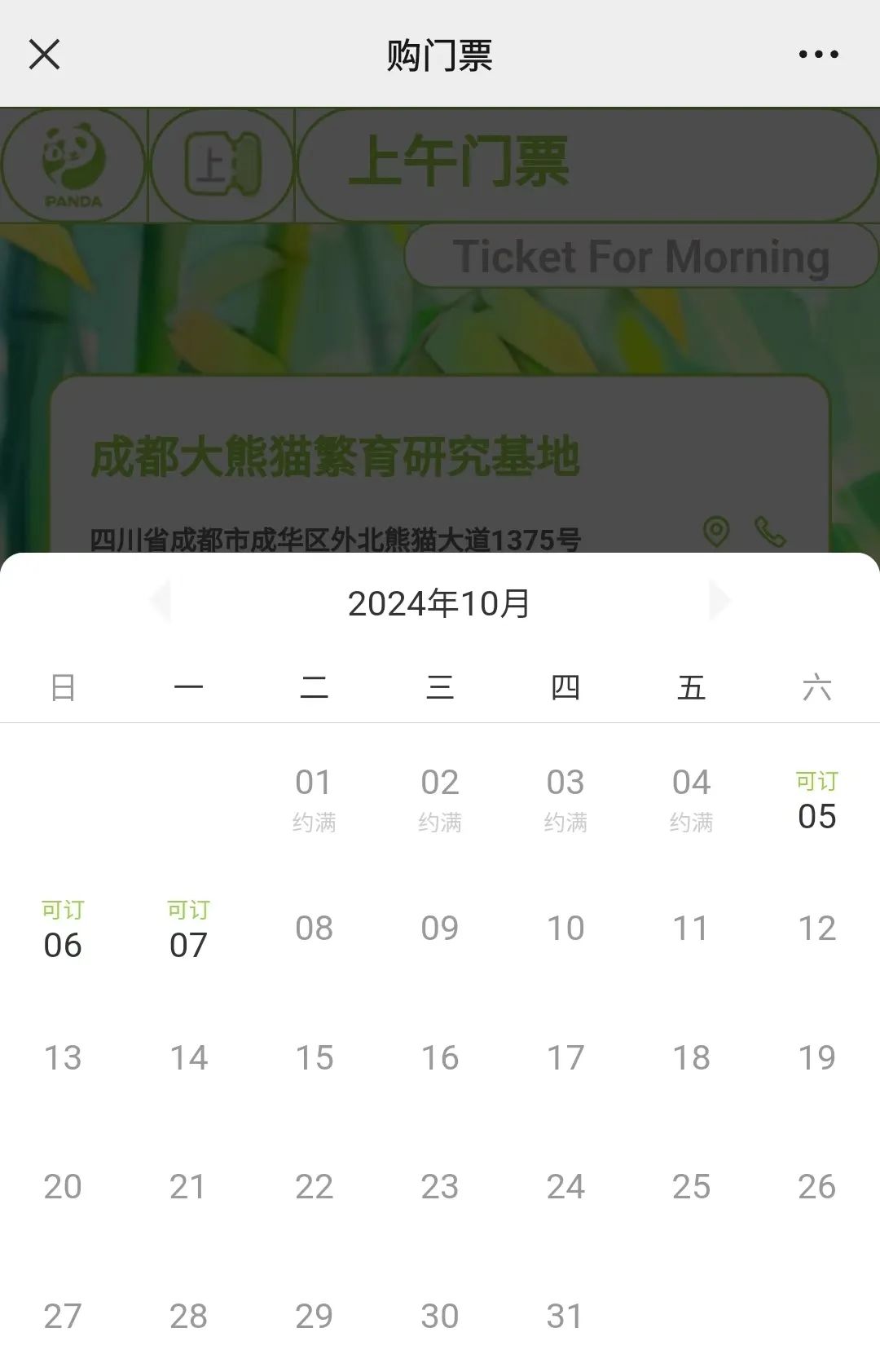Go to the previous month

161,602
